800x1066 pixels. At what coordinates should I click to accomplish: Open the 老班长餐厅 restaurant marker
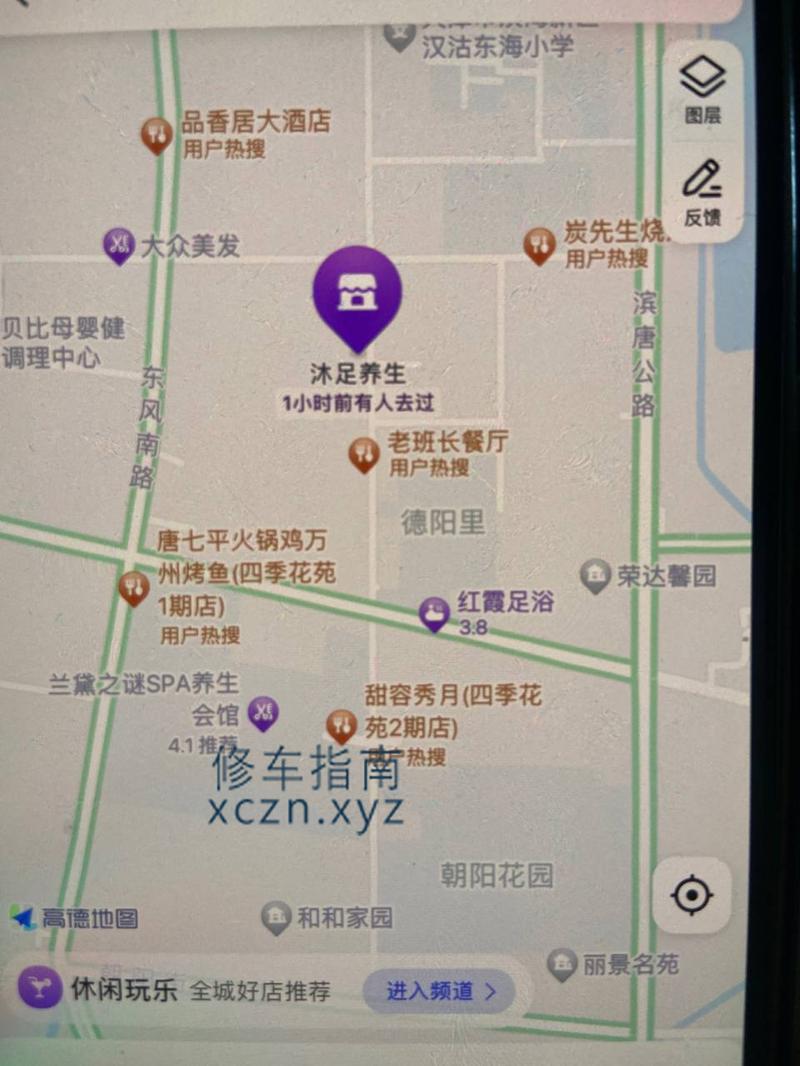364,454
